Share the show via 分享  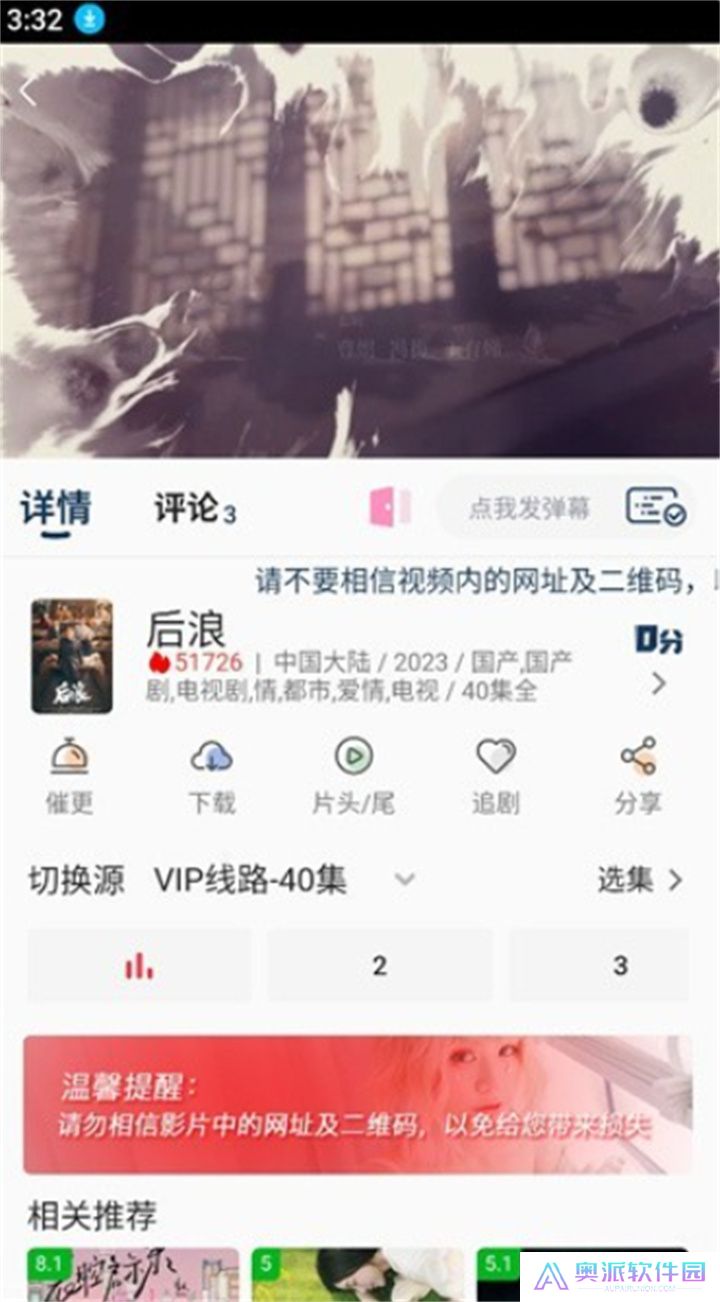638,776
